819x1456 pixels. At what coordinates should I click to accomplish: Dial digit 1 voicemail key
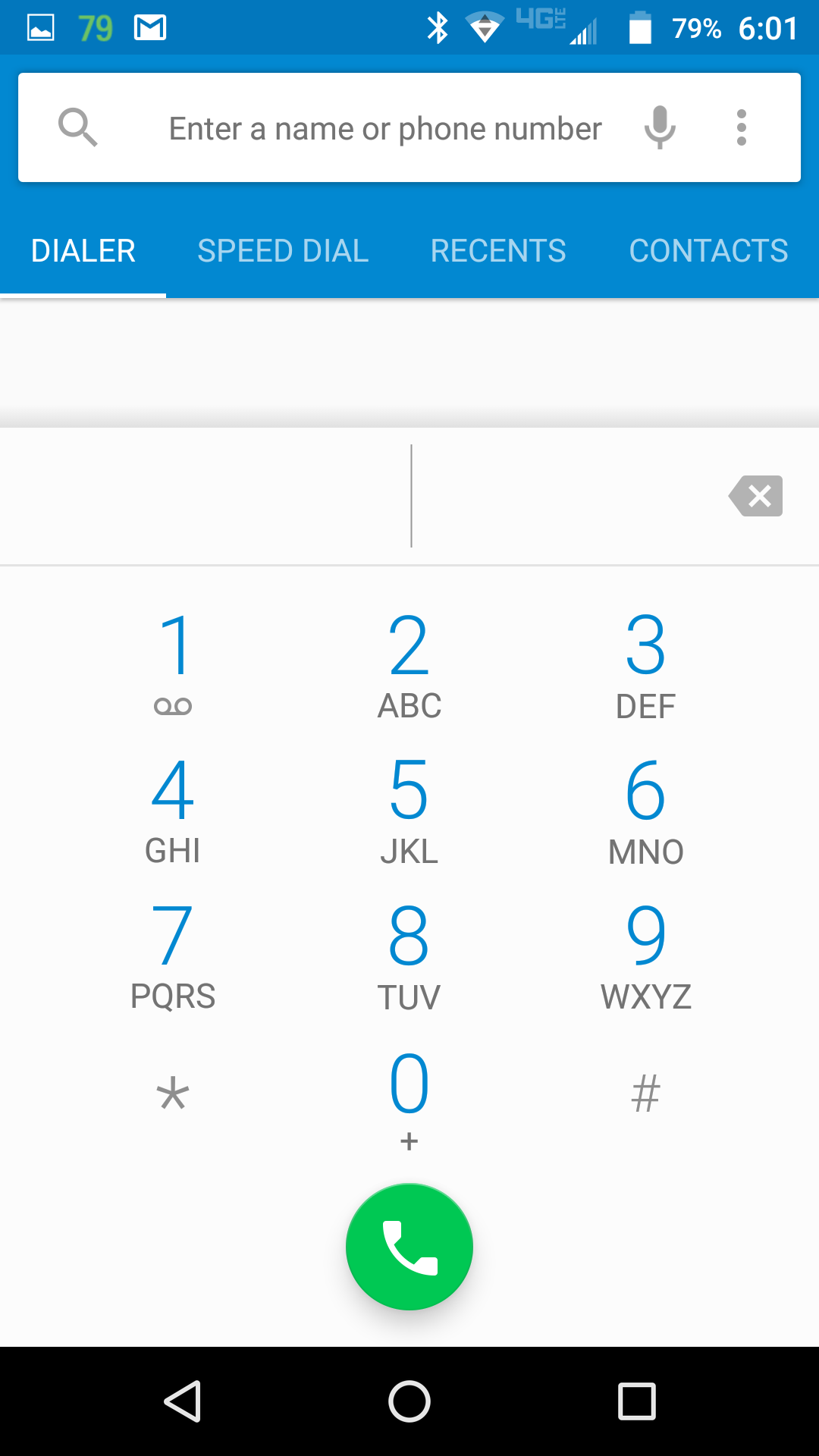173,663
